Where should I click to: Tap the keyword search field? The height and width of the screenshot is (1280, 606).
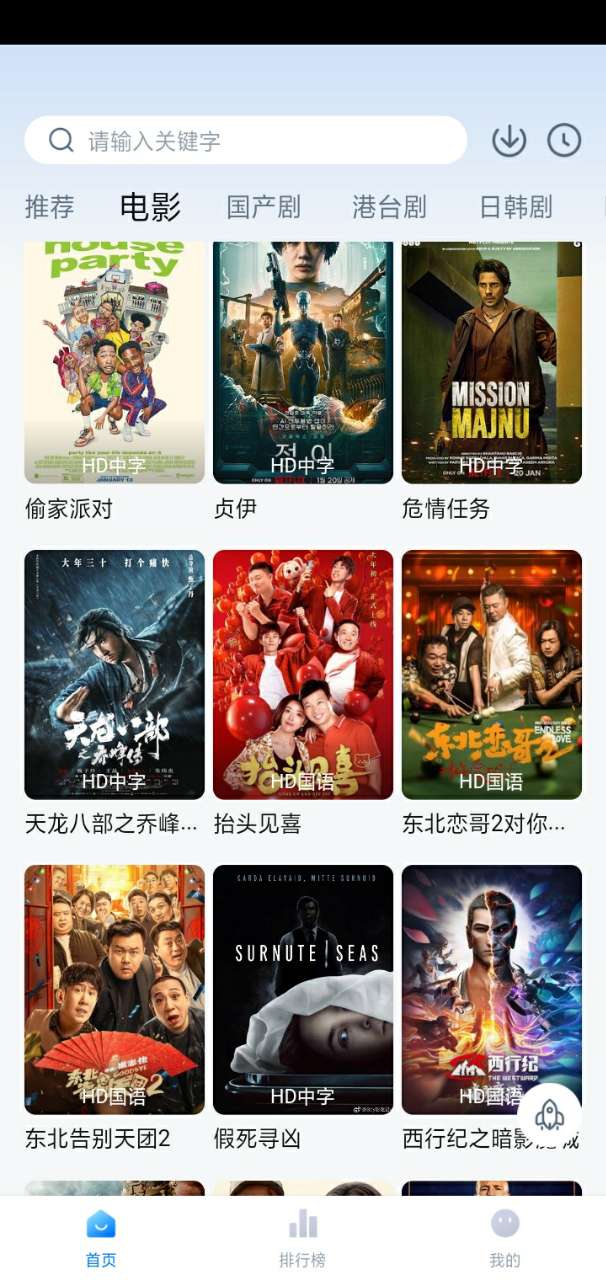point(245,141)
